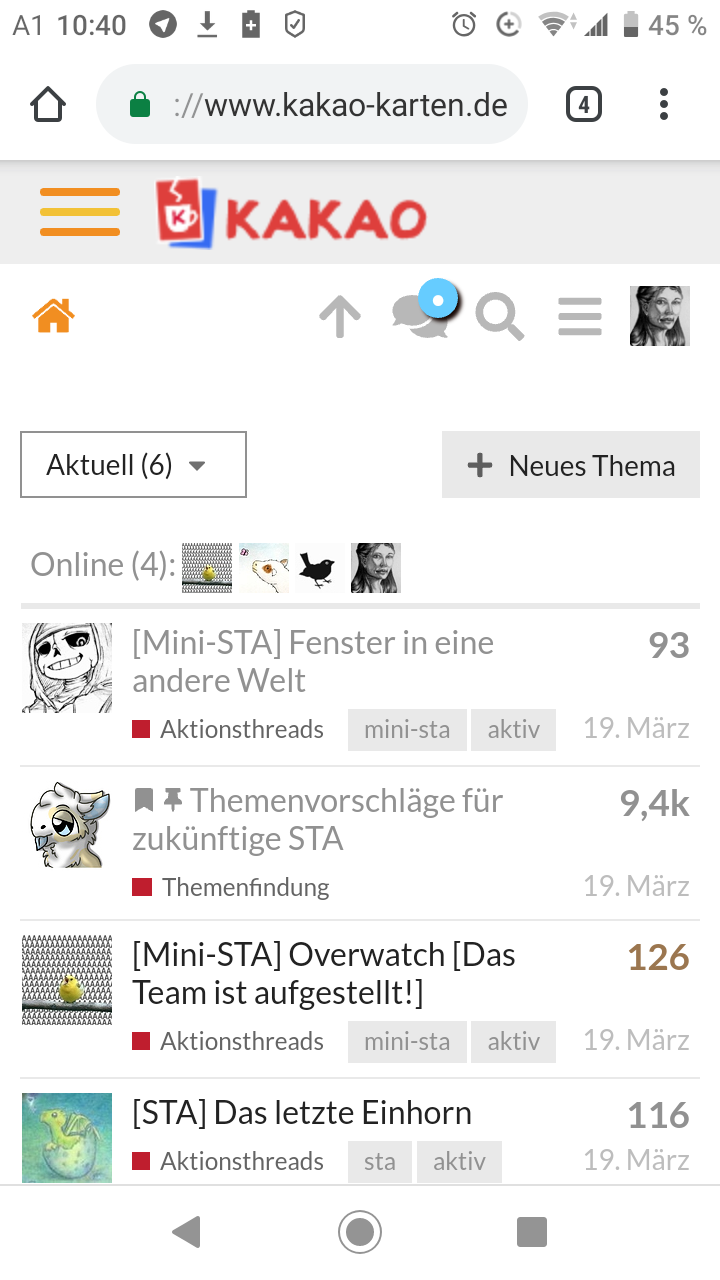This screenshot has height=1280, width=720.
Task: Tap the sta tag chip
Action: tap(379, 1161)
